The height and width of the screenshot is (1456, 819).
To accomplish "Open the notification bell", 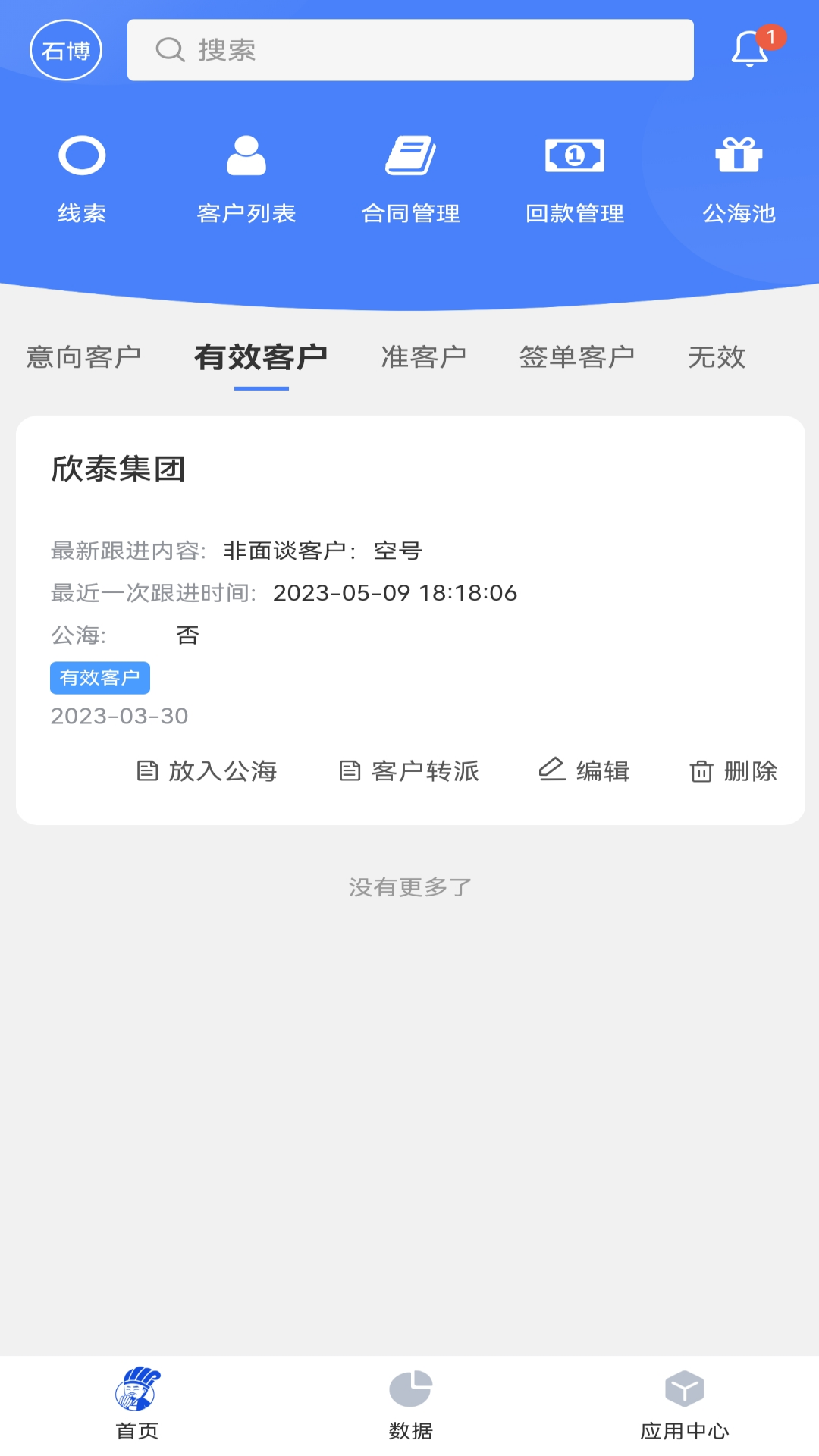I will (x=748, y=48).
